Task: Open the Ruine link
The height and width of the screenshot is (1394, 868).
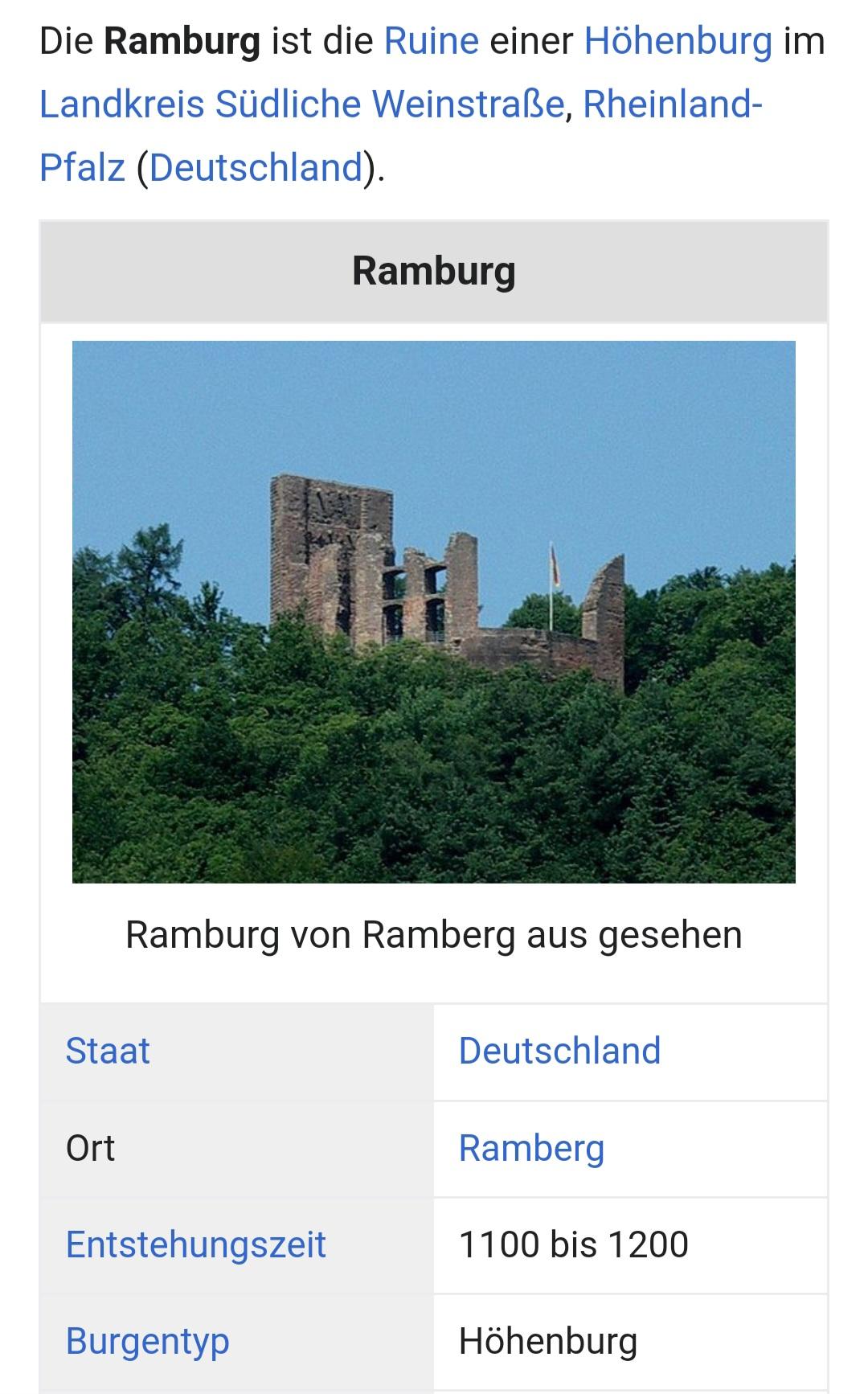Action: point(431,40)
